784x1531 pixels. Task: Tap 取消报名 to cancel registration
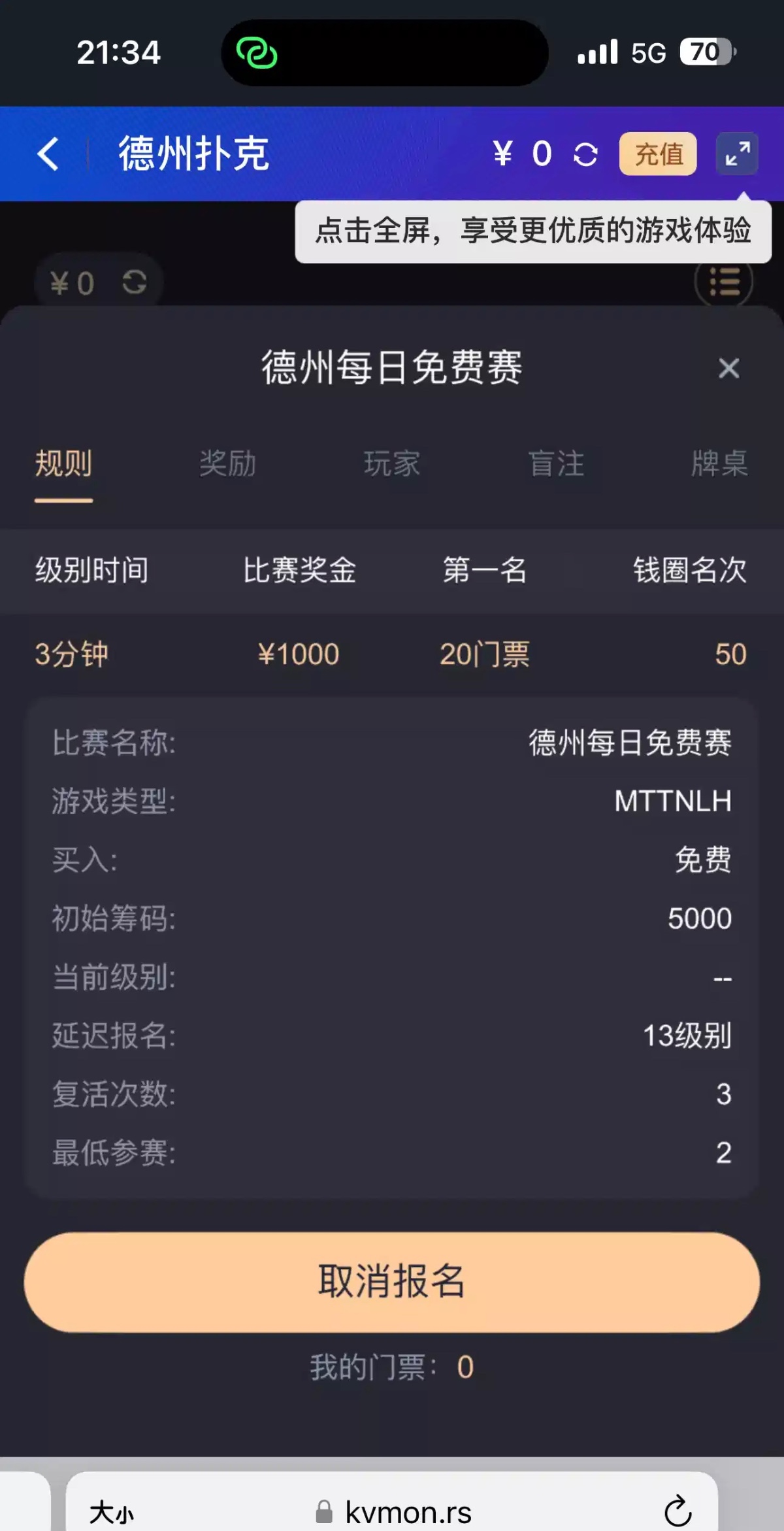click(392, 1282)
